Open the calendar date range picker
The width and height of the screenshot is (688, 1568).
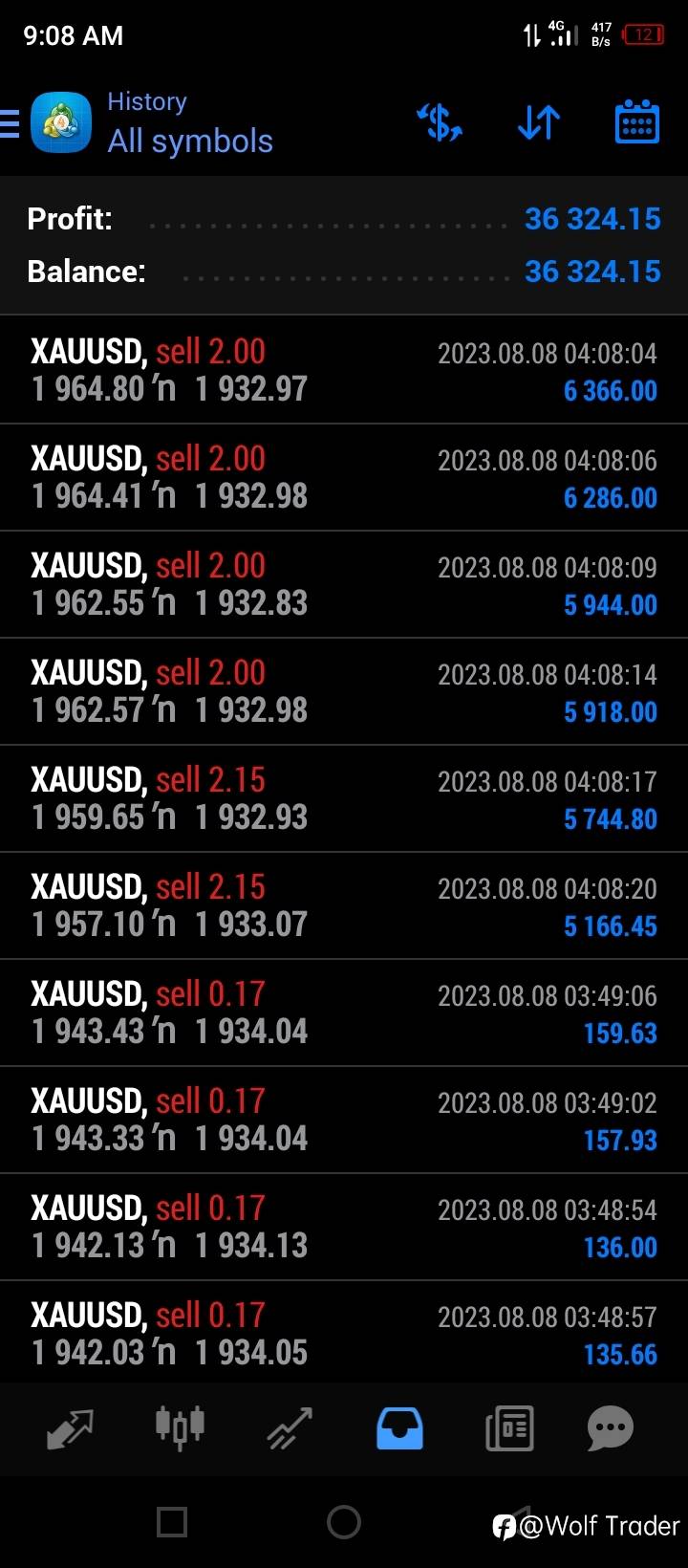pyautogui.click(x=636, y=122)
